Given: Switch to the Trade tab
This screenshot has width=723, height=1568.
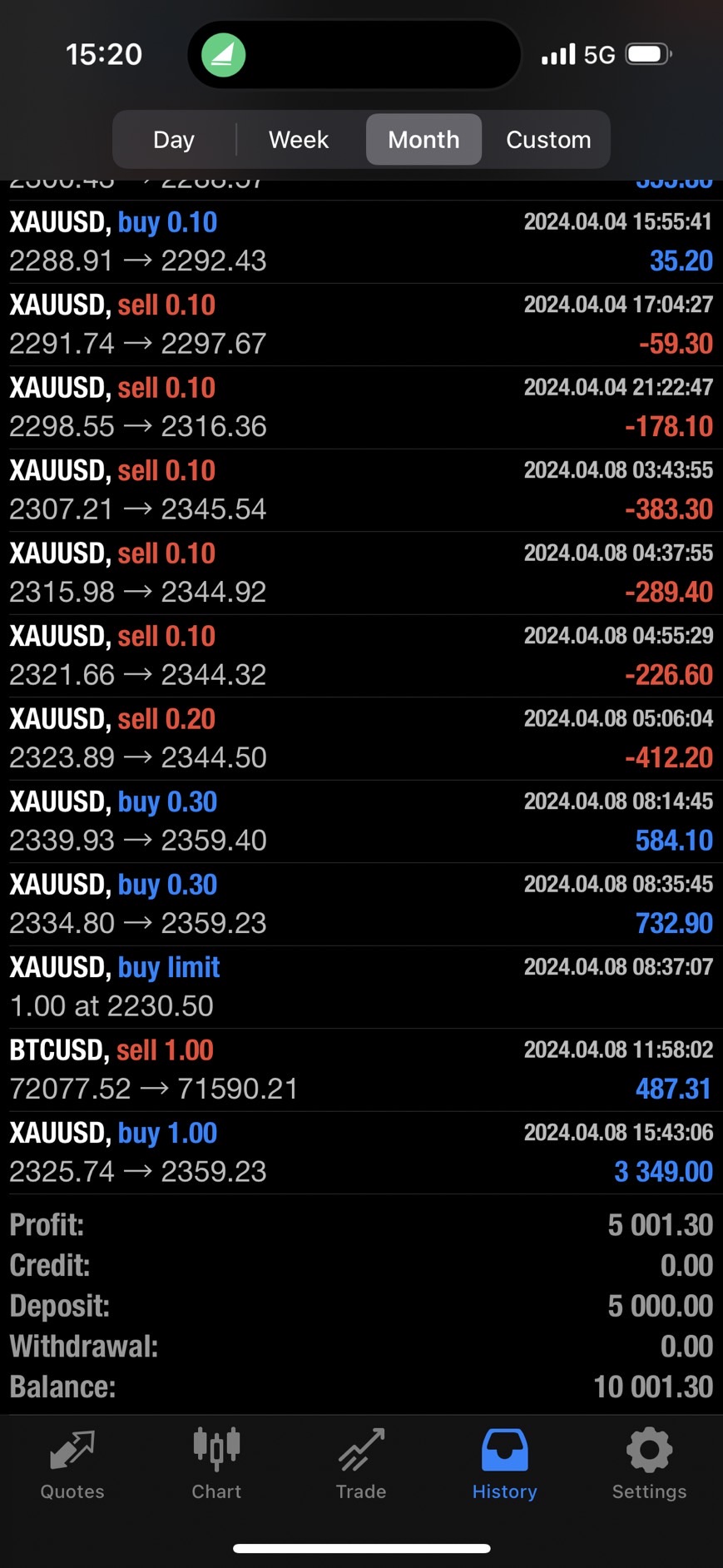Looking at the screenshot, I should [x=361, y=1465].
